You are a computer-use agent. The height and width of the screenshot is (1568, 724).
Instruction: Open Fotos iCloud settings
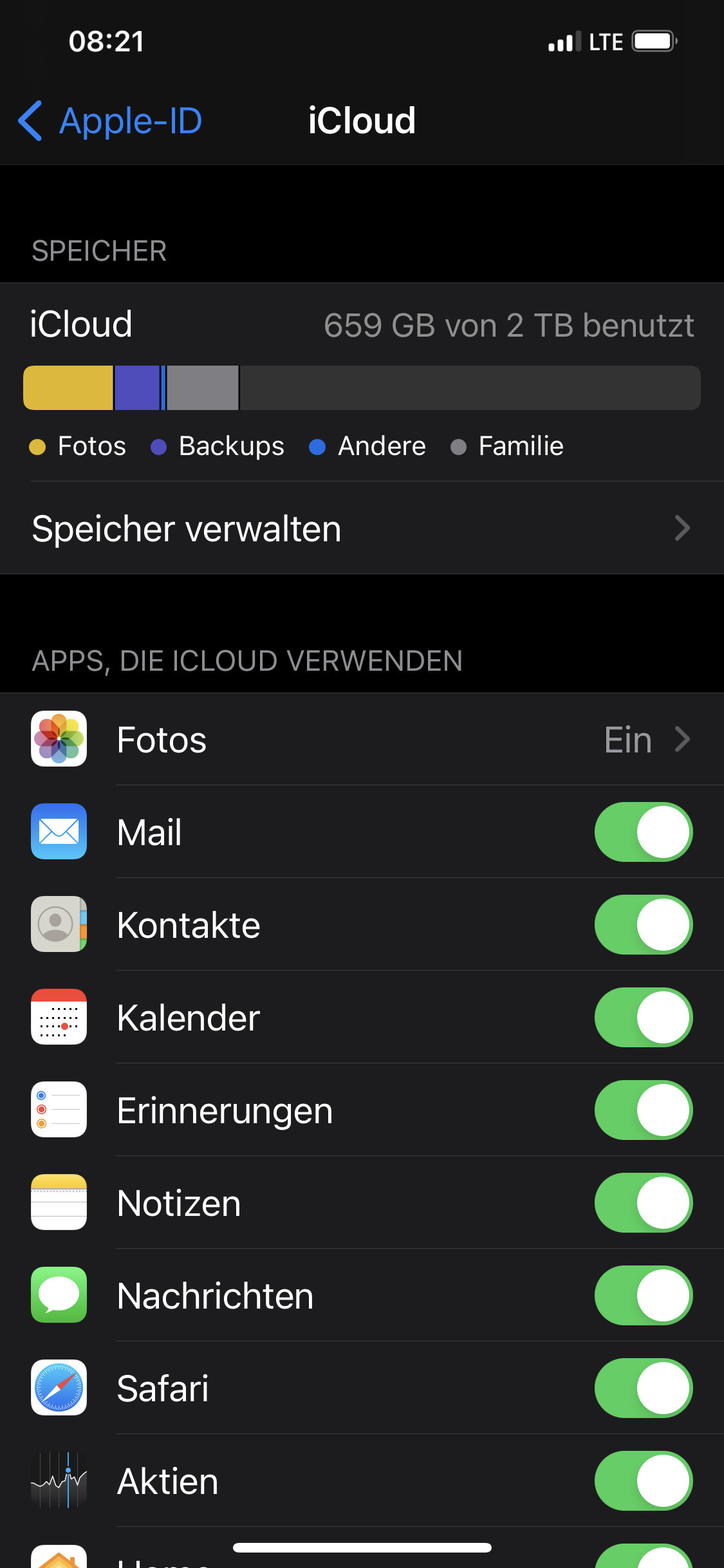(x=360, y=740)
